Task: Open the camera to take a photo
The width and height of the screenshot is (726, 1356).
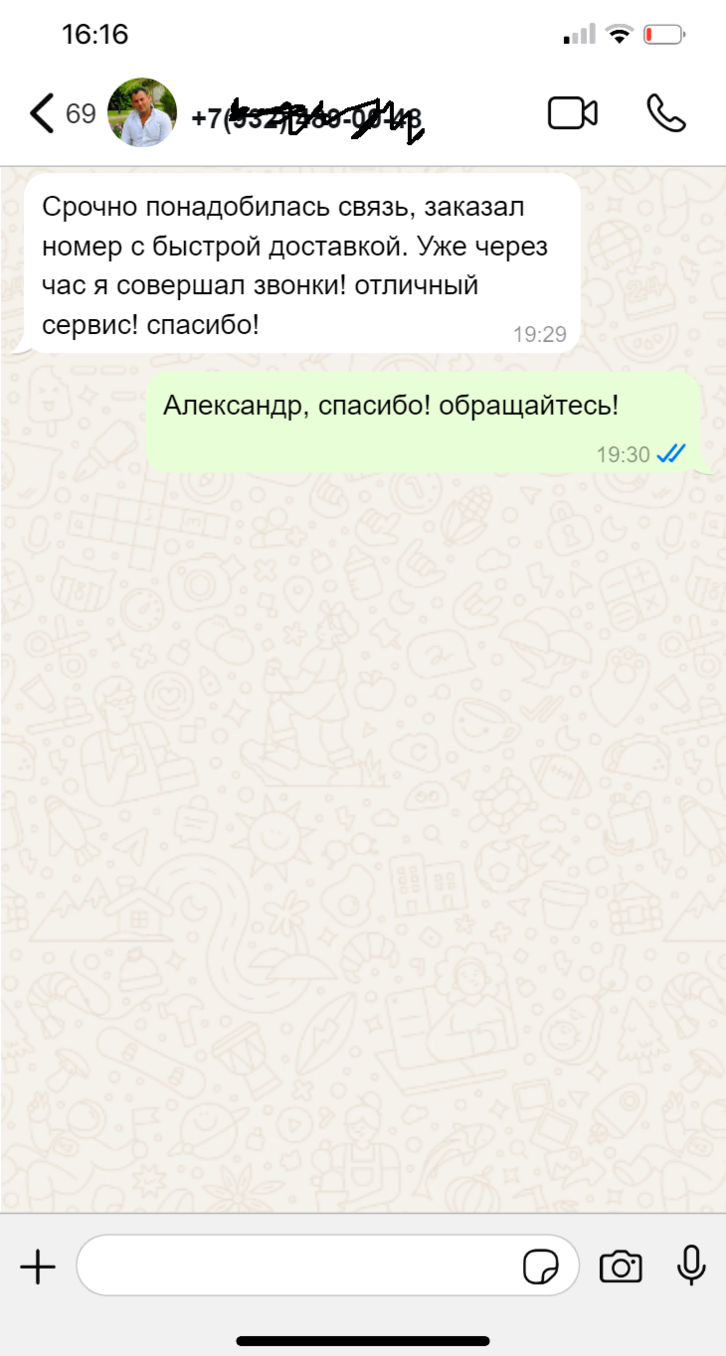Action: click(620, 1267)
